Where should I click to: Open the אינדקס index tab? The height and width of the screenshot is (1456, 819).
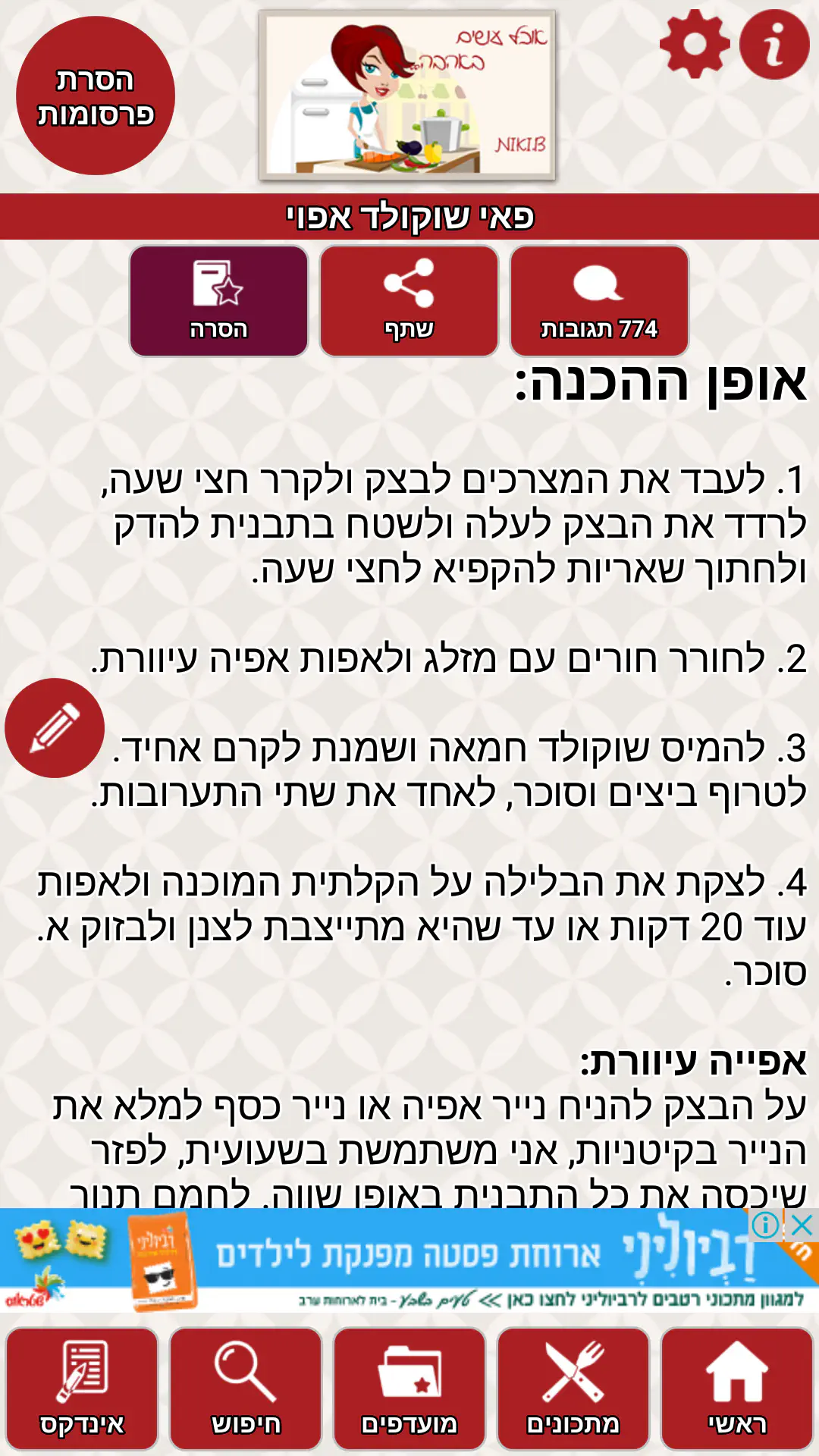point(82,1389)
